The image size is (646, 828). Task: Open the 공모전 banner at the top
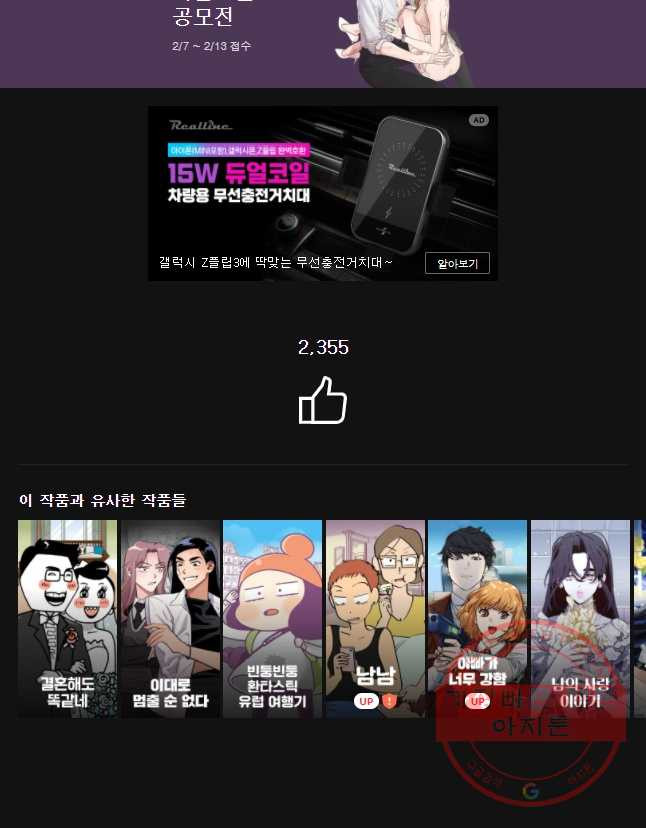(322, 40)
